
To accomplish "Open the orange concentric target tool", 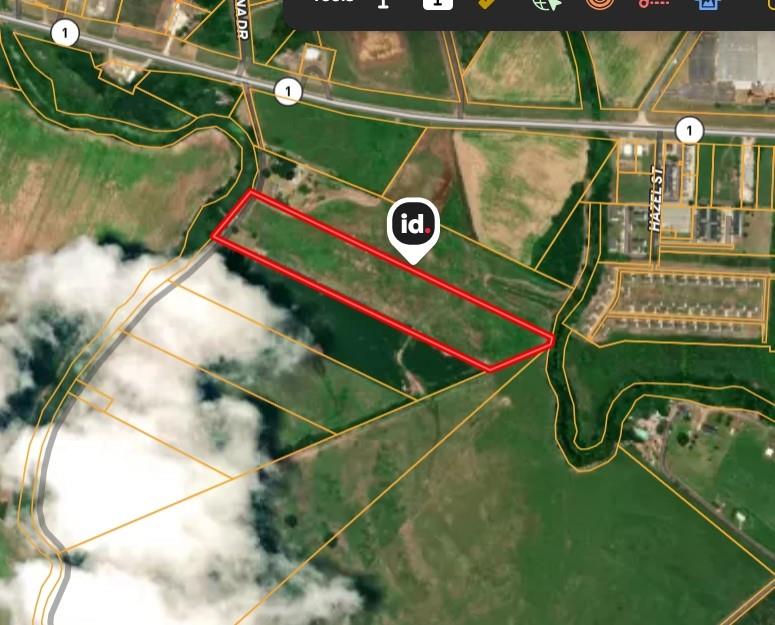I will pos(598,3).
